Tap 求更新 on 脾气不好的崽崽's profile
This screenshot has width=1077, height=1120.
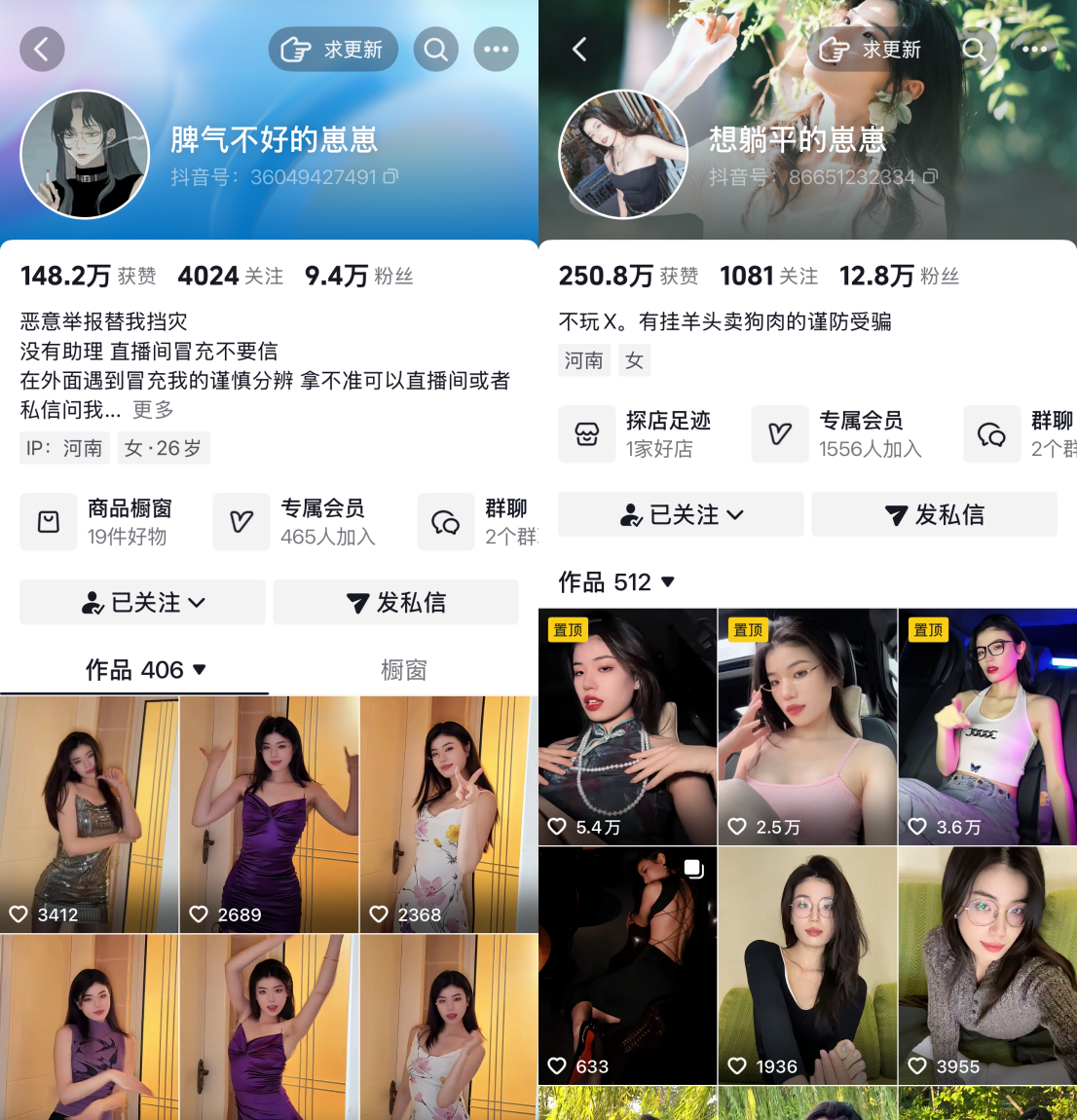tap(333, 50)
